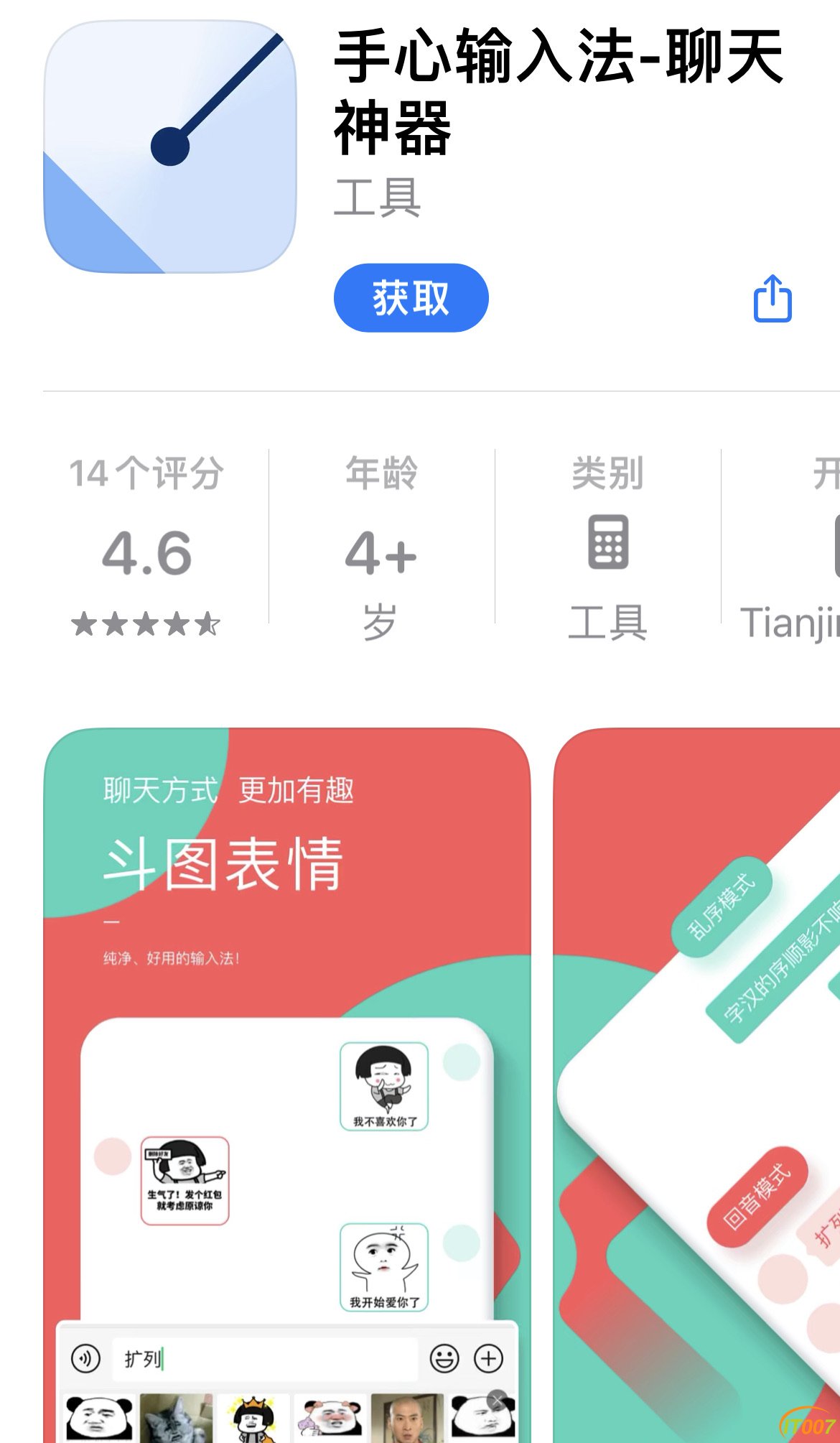
Task: Share this app via share icon
Action: pos(773,299)
